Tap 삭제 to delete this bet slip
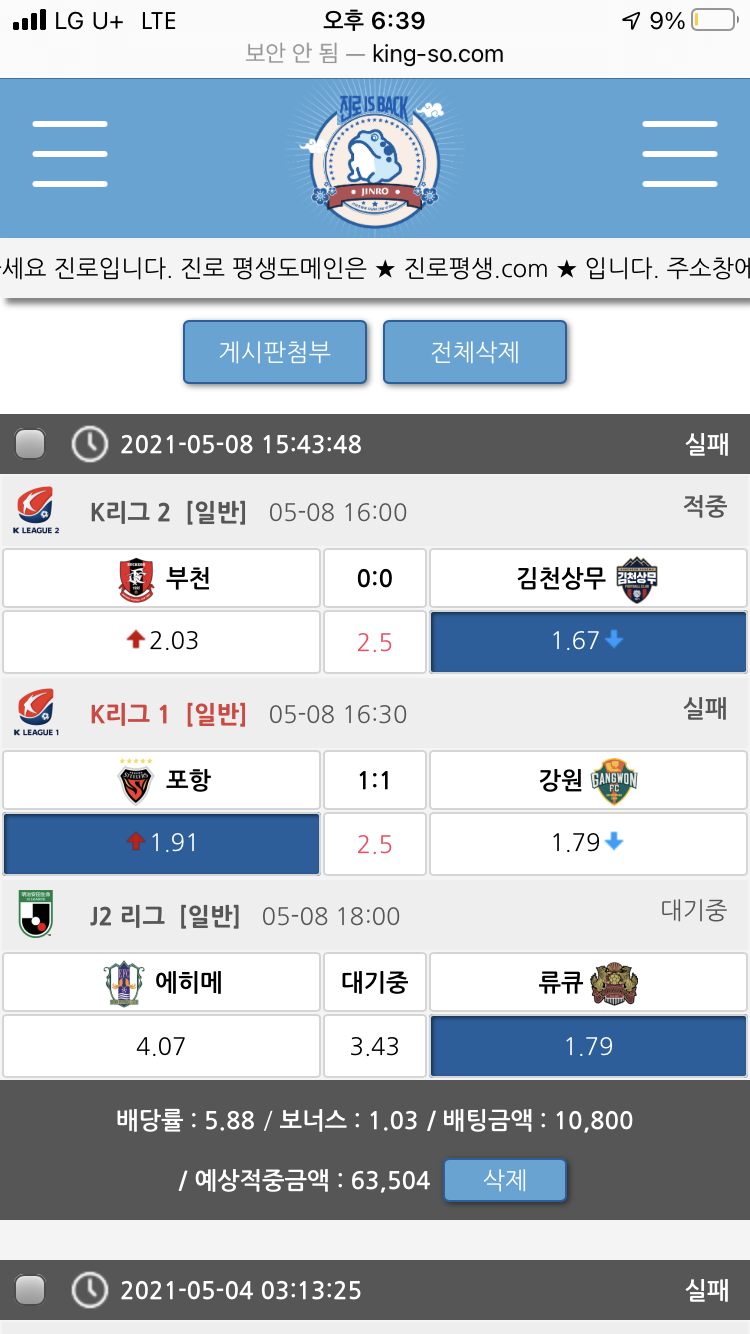Screen dimensions: 750x1334 coord(505,1180)
